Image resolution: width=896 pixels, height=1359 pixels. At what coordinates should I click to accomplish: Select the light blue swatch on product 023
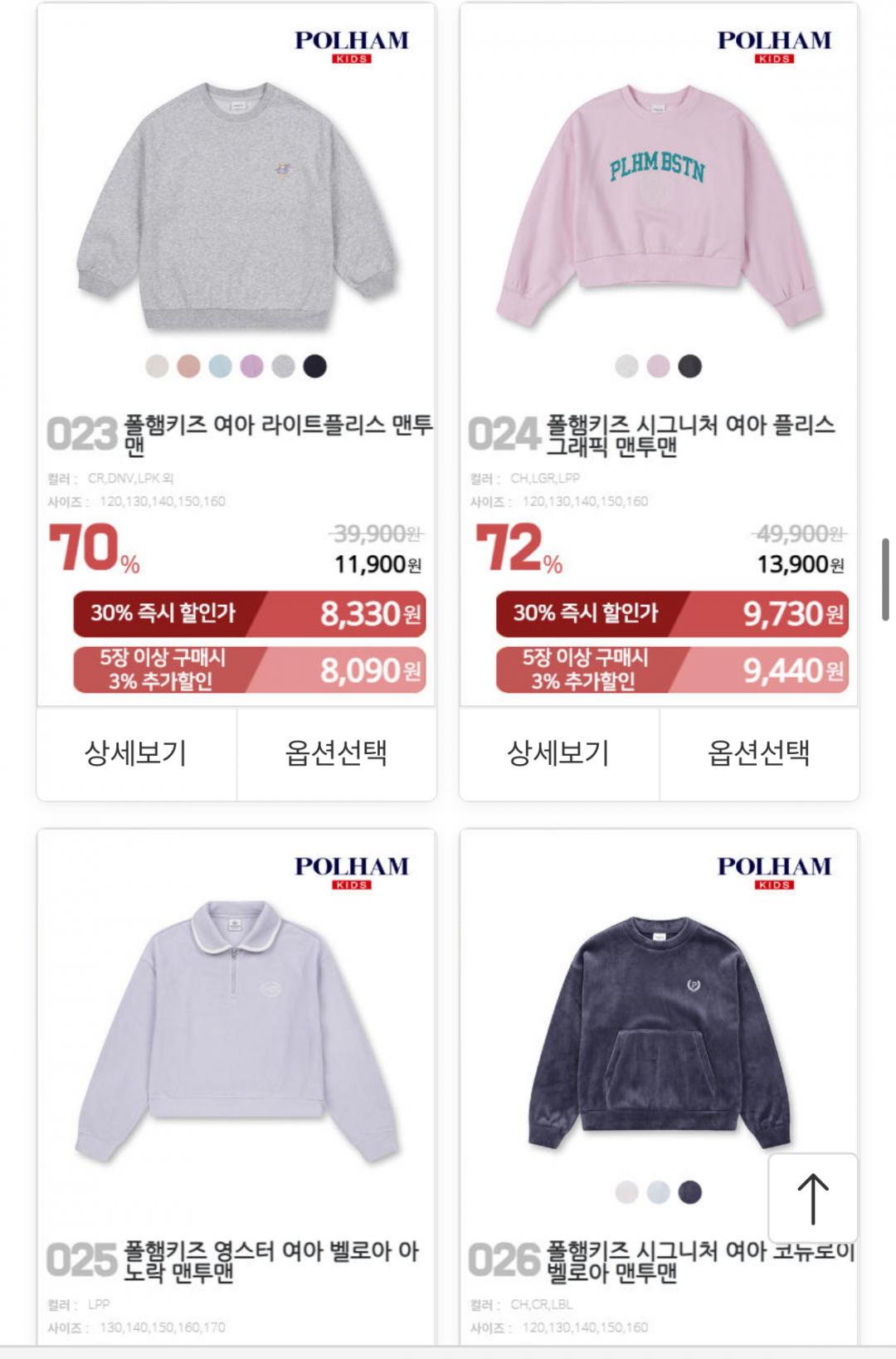point(220,366)
